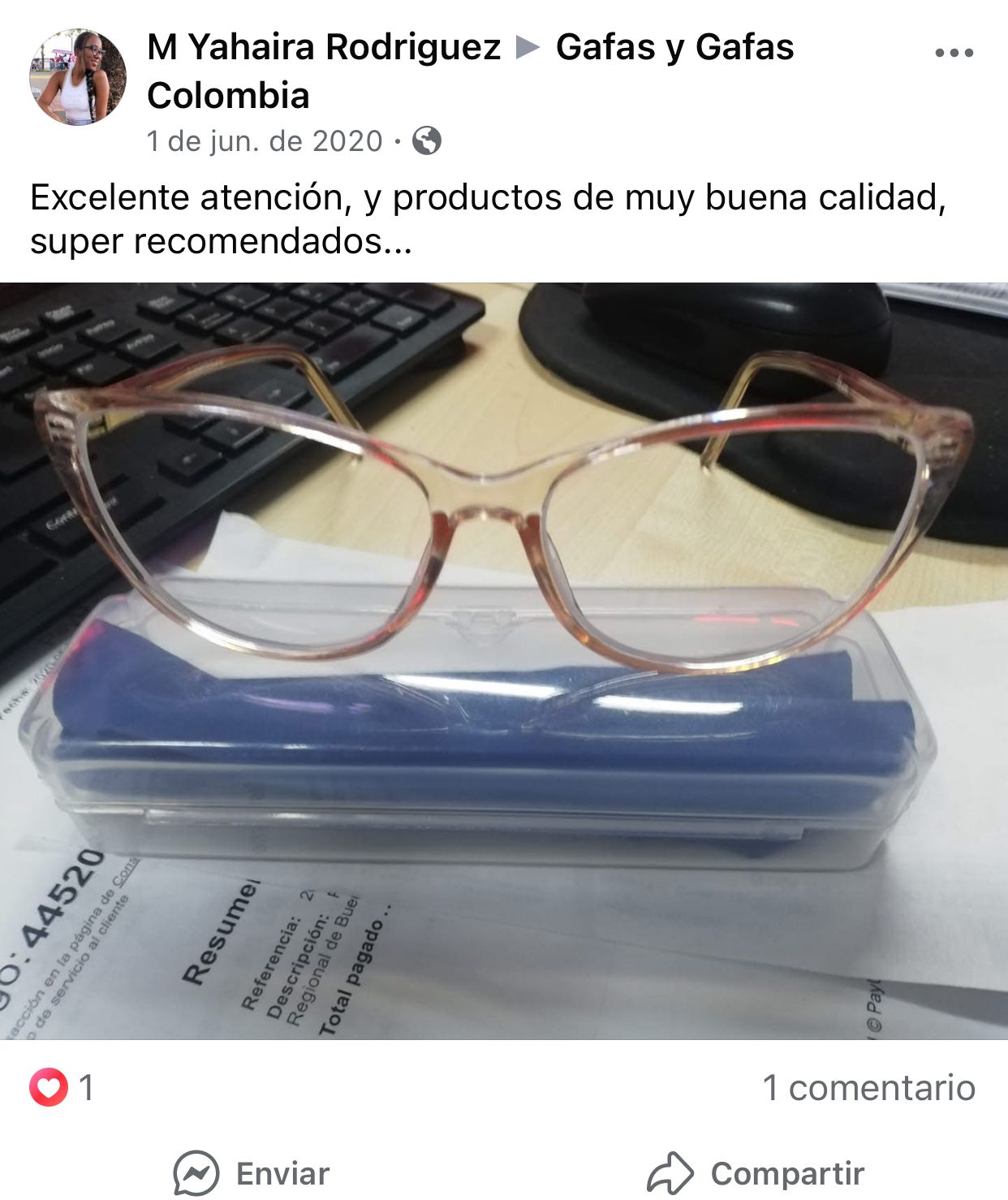Tap Enviar to send the post

pyautogui.click(x=252, y=1173)
